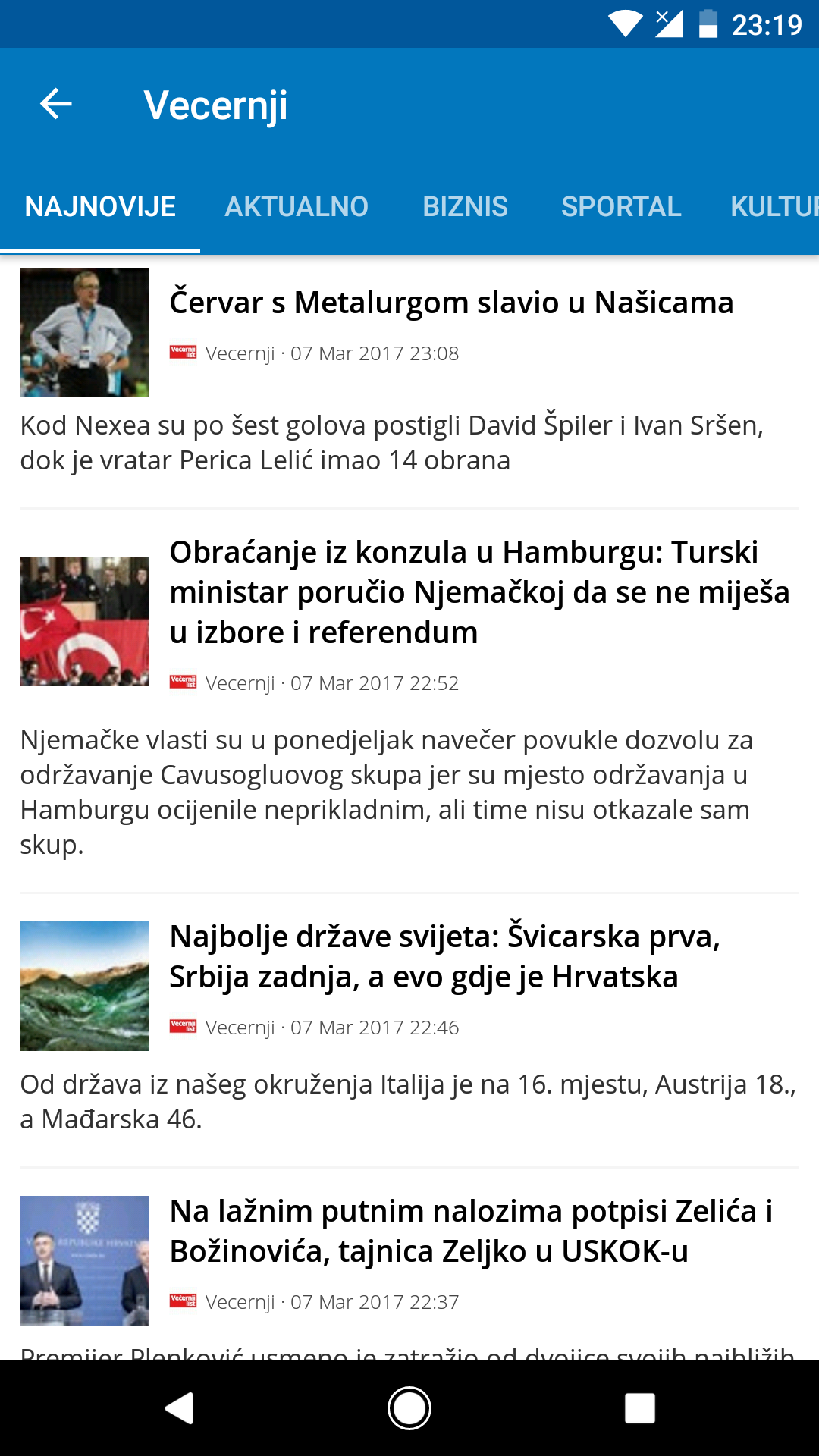This screenshot has height=1456, width=819.
Task: Open the partly visible Kultura tab
Action: pyautogui.click(x=773, y=207)
